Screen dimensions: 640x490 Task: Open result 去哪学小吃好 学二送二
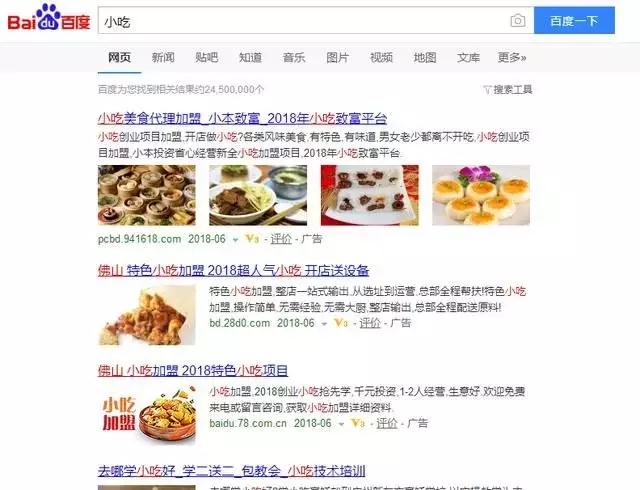(231, 471)
